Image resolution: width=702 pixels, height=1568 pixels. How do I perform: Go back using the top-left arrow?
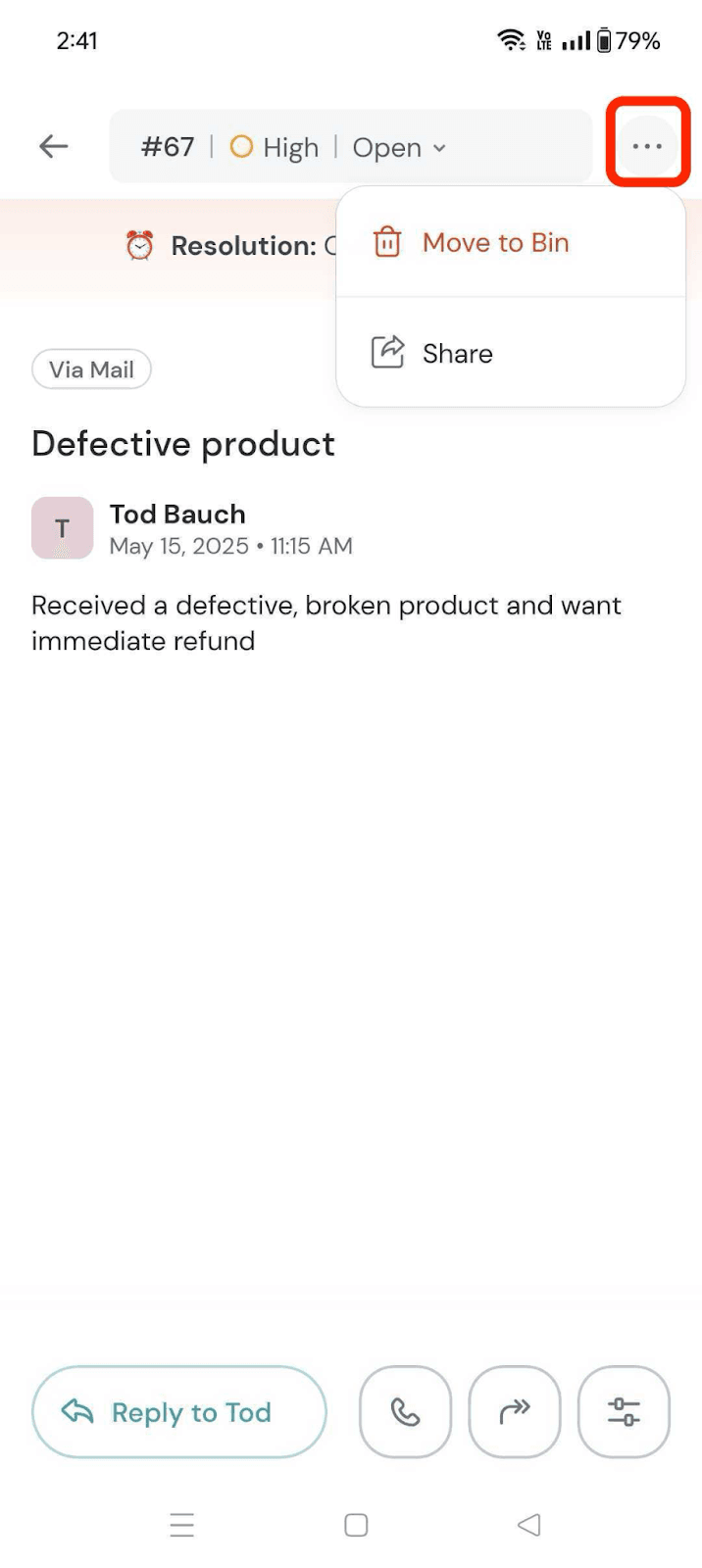point(54,147)
